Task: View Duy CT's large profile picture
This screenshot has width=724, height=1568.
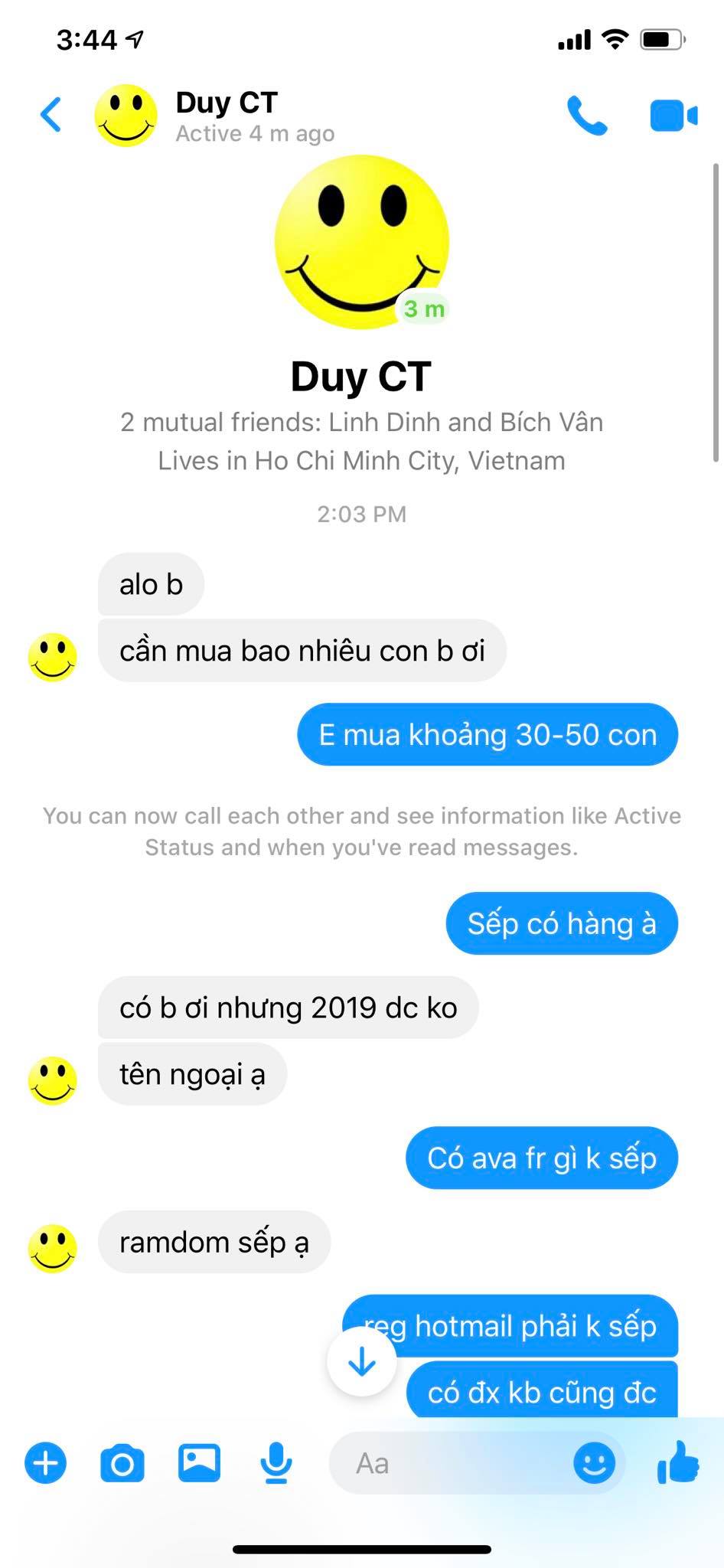Action: click(x=361, y=243)
